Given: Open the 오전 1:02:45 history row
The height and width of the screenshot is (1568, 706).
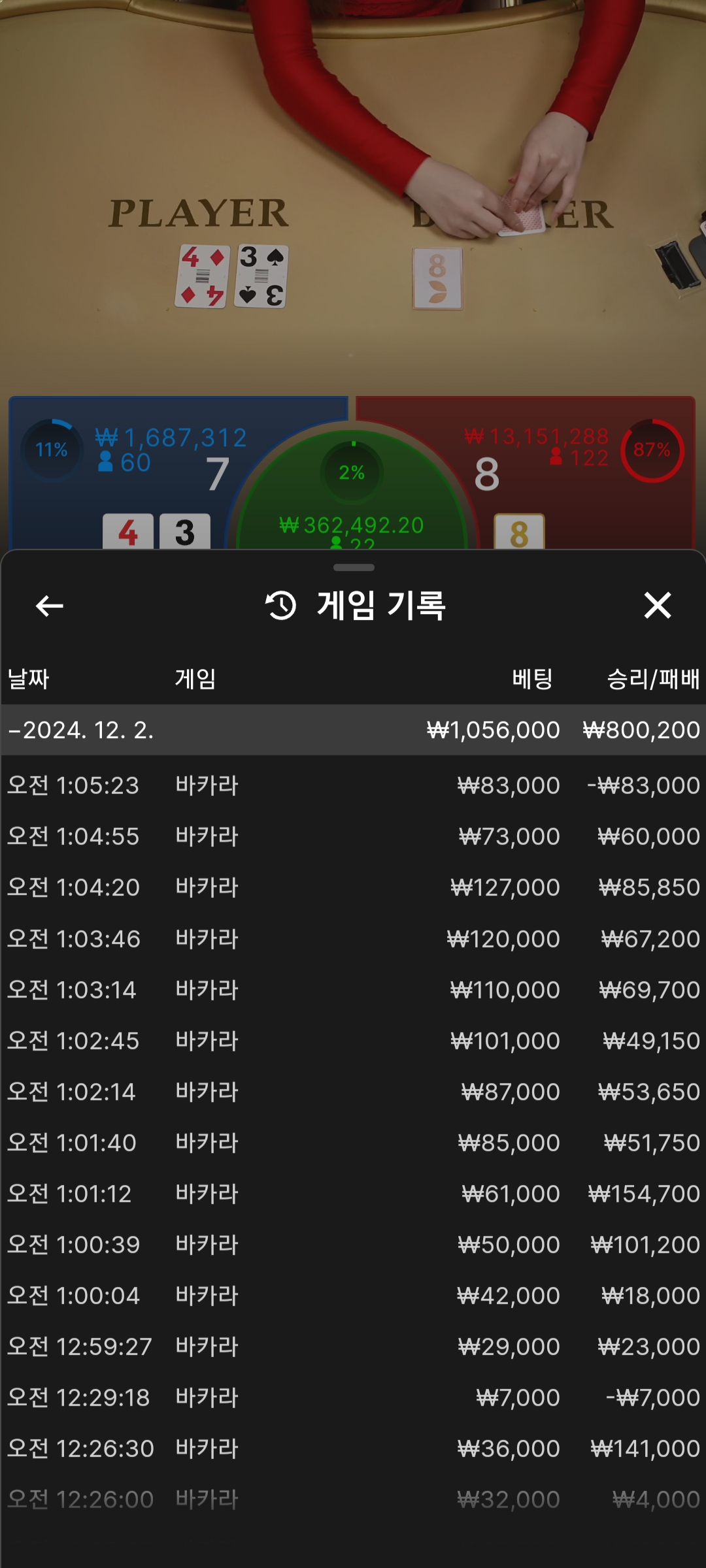Looking at the screenshot, I should pyautogui.click(x=353, y=1041).
